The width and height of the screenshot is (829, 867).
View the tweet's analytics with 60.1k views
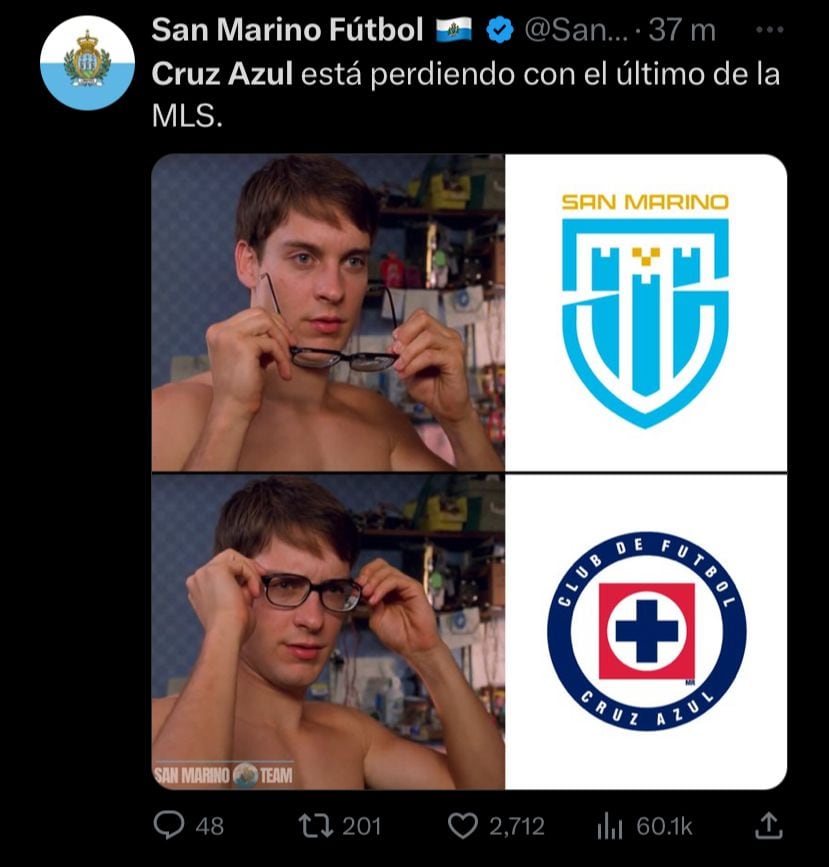click(x=610, y=826)
